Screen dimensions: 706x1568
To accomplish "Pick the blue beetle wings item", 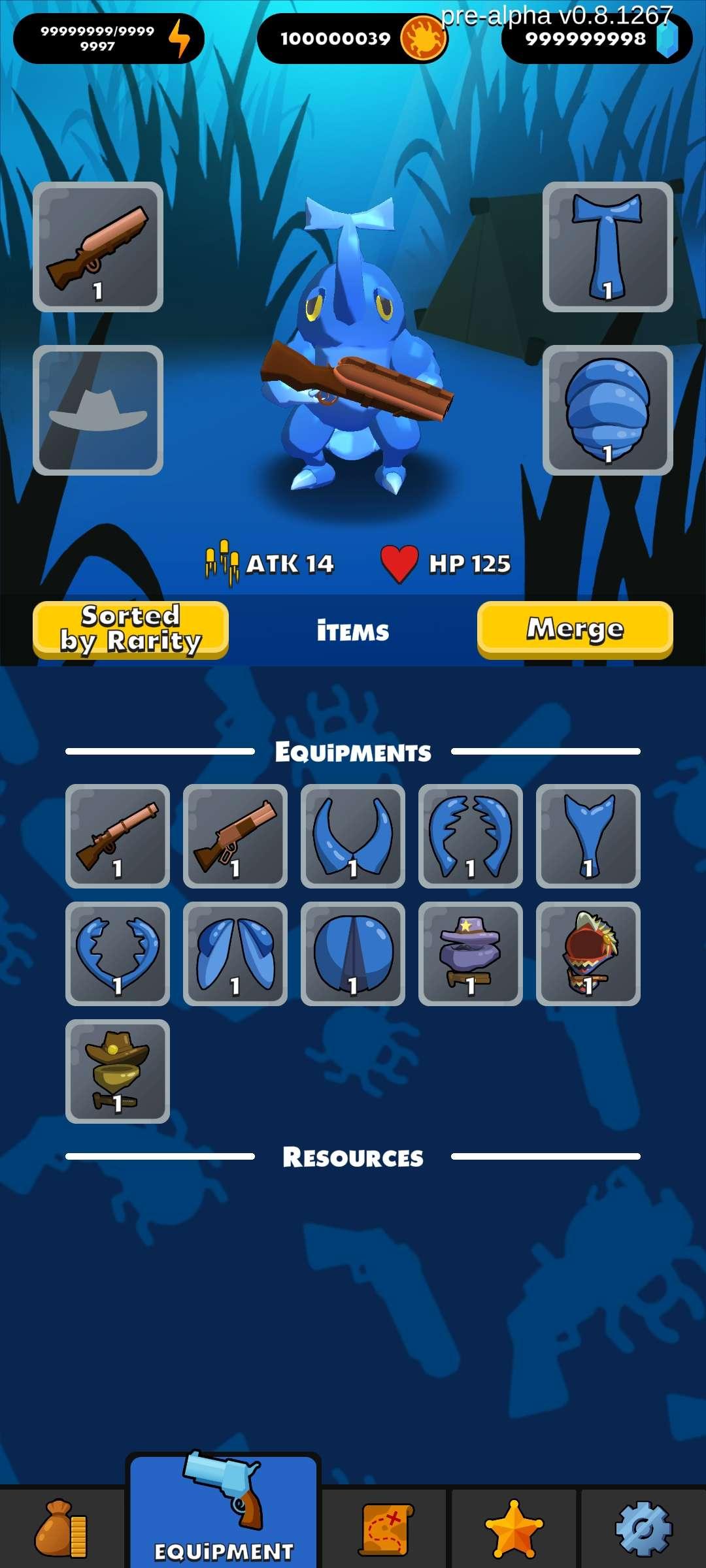I will click(235, 954).
